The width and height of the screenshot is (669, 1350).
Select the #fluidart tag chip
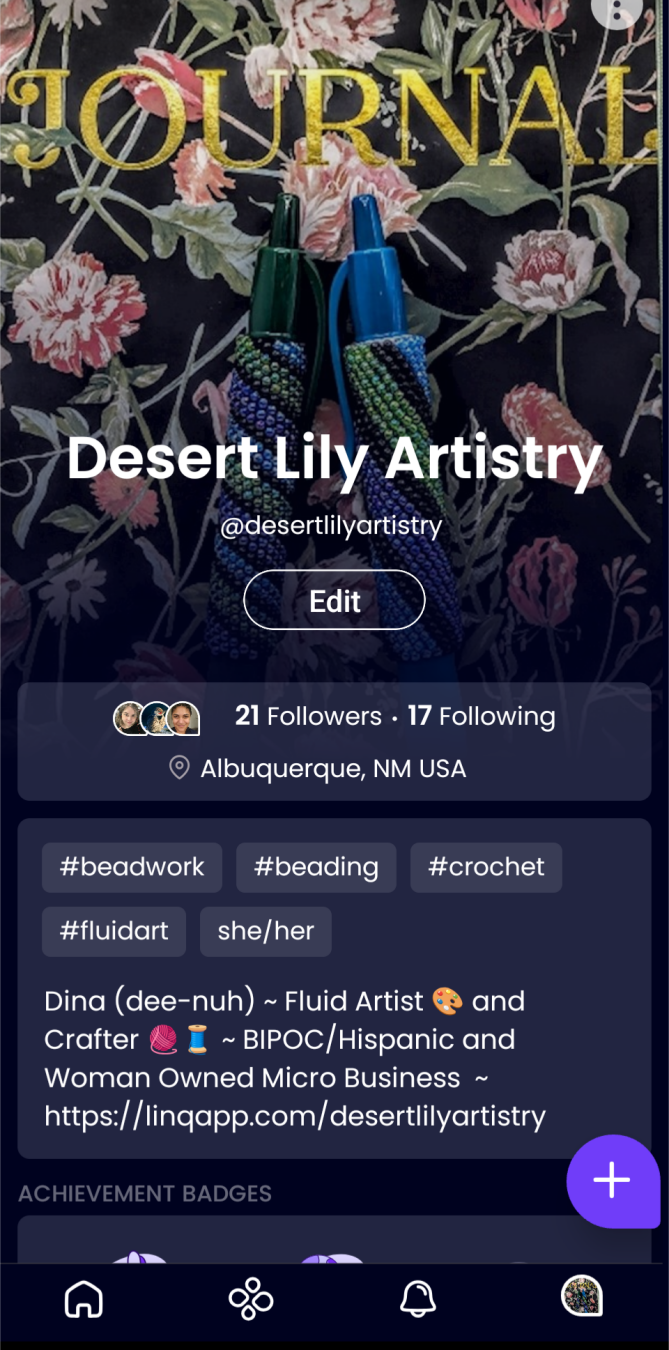[114, 931]
